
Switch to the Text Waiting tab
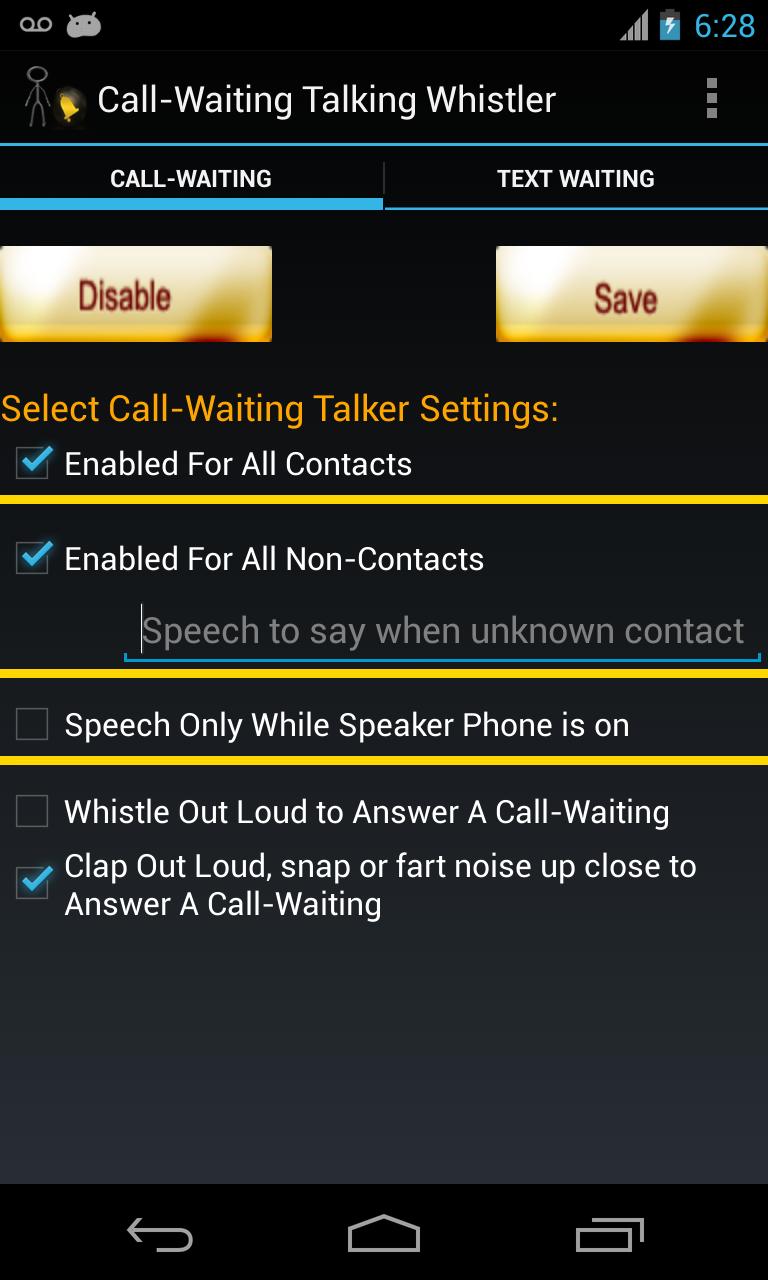(576, 179)
